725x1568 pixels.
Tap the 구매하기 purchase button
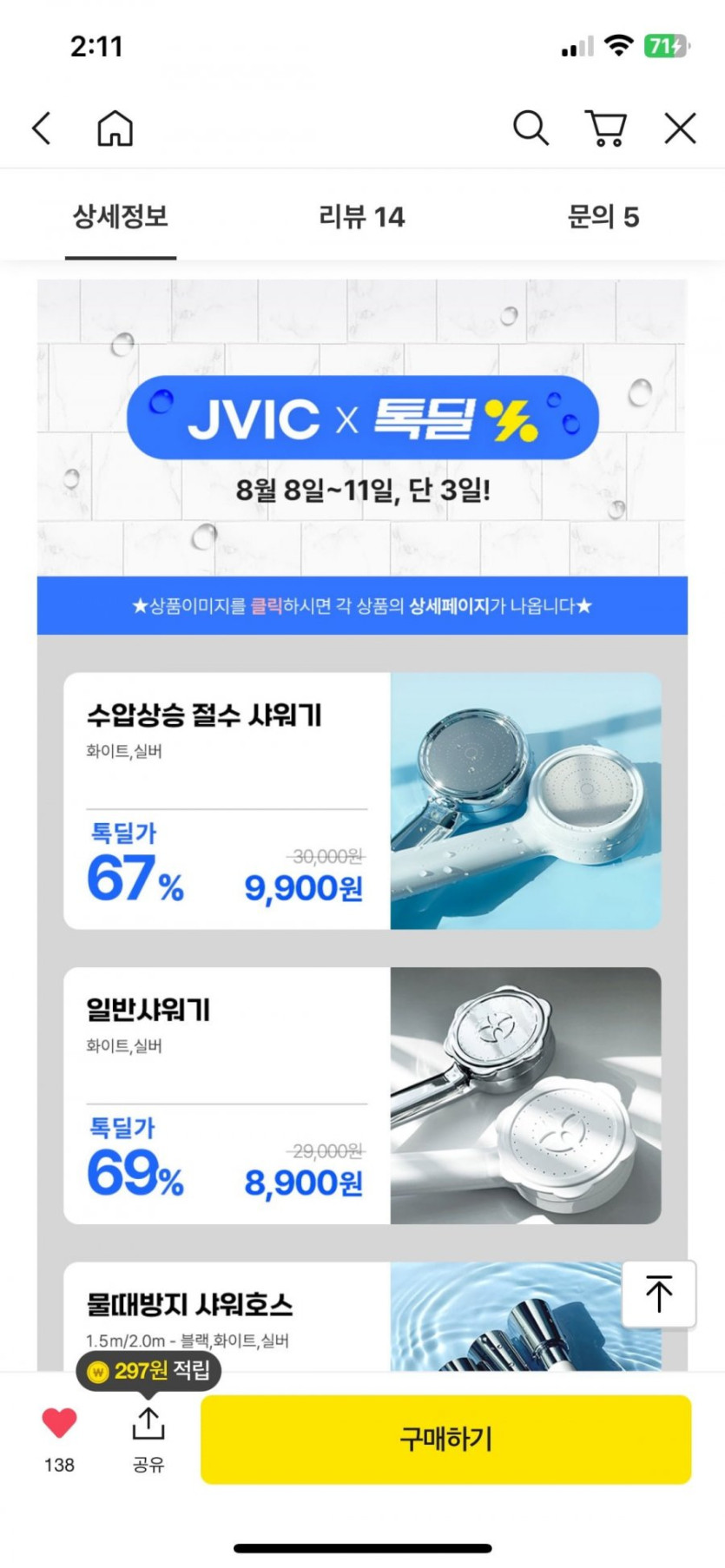pos(445,1439)
